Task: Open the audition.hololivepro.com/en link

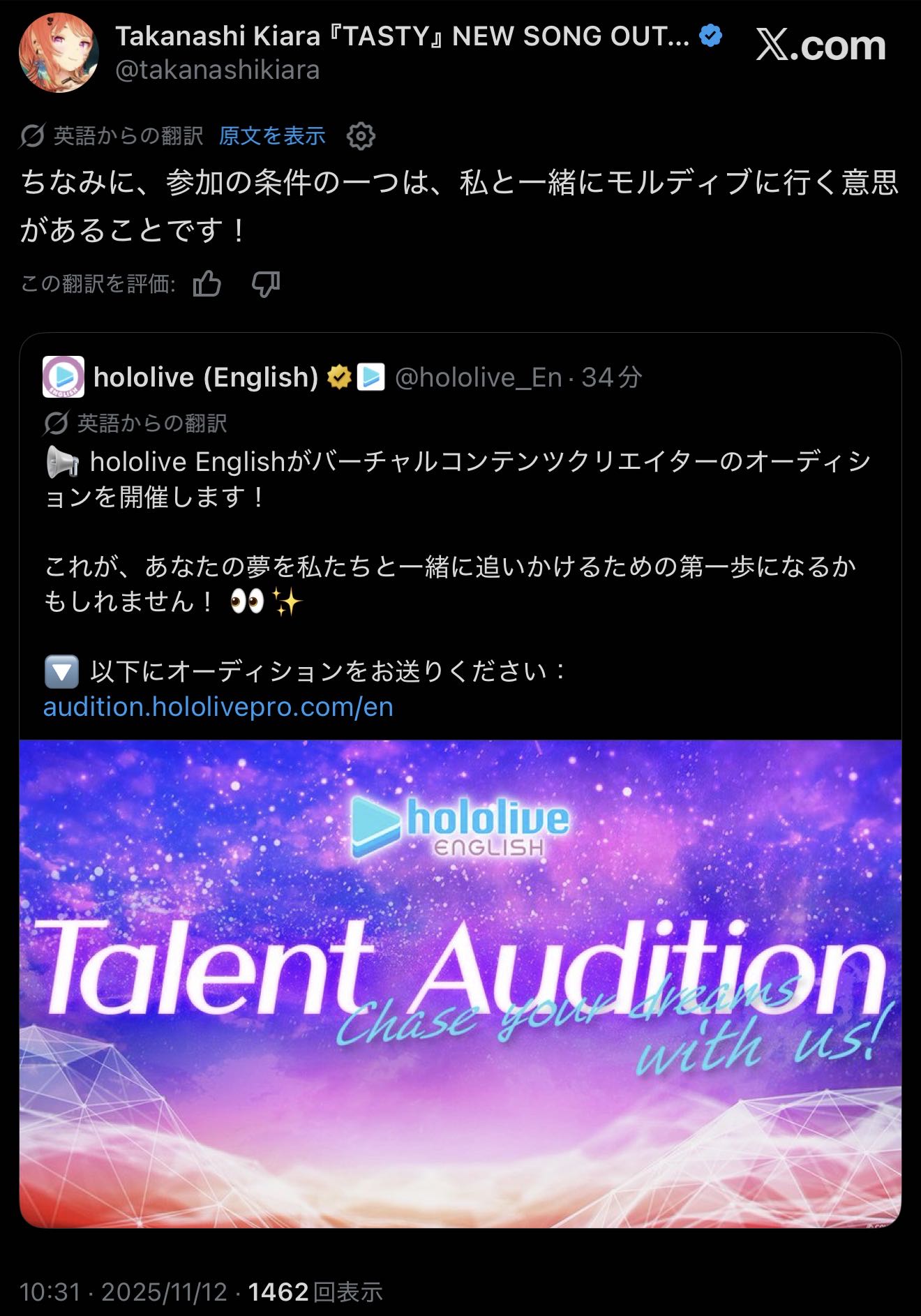Action: (x=218, y=707)
